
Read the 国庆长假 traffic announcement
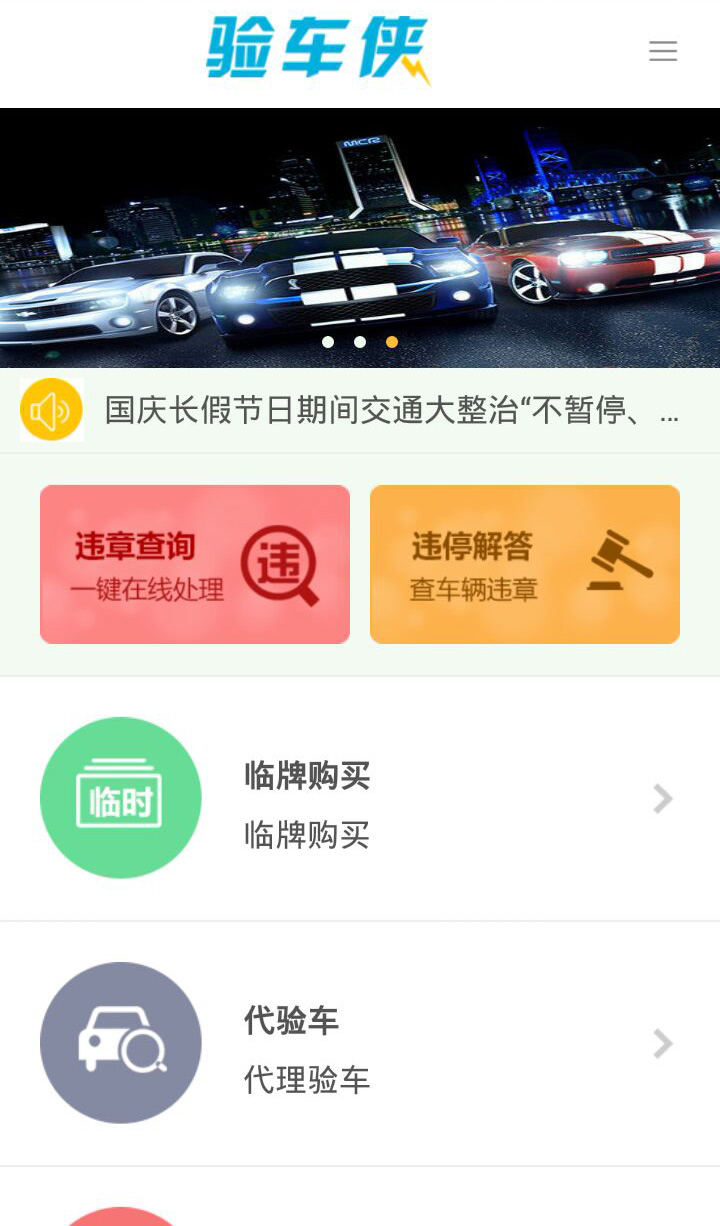pos(390,411)
